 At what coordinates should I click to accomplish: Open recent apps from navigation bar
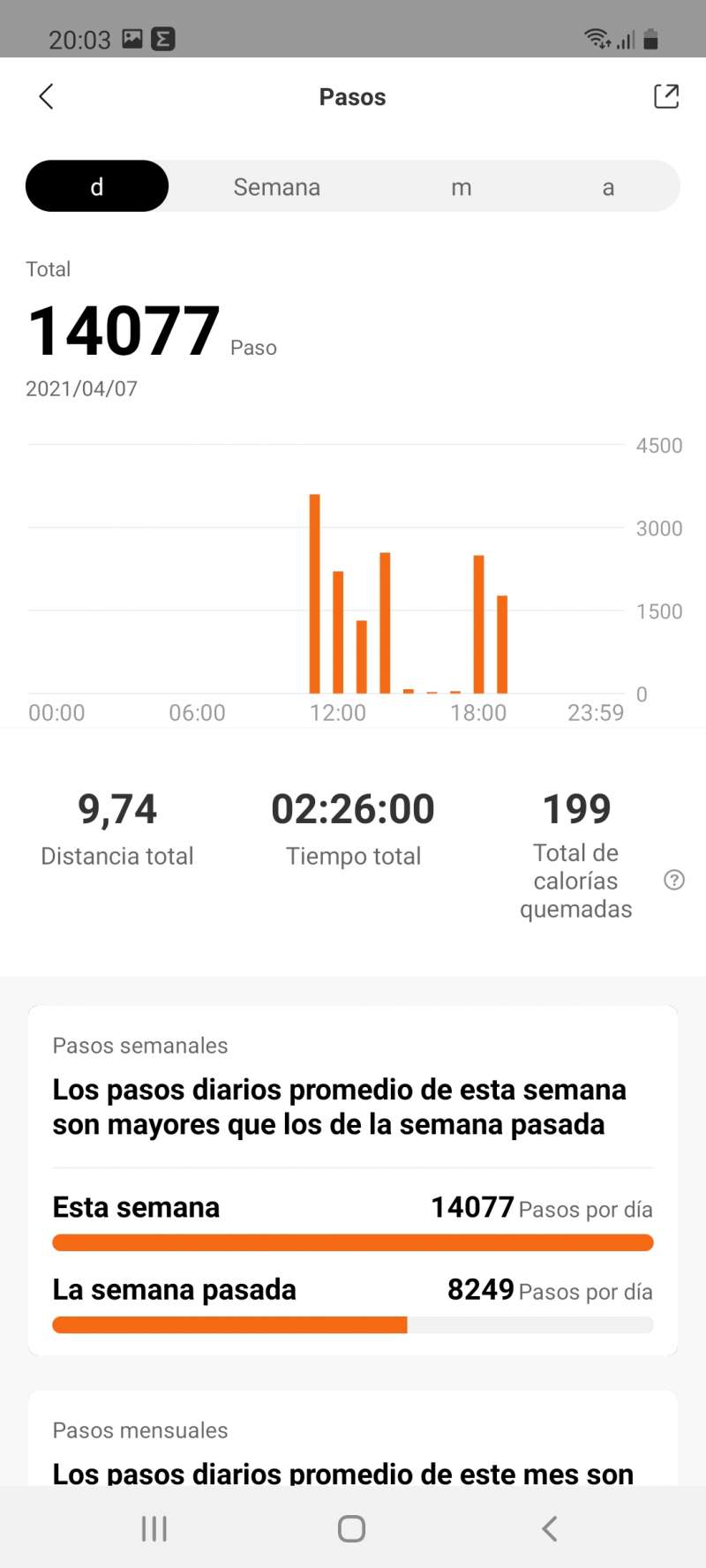pyautogui.click(x=154, y=1528)
